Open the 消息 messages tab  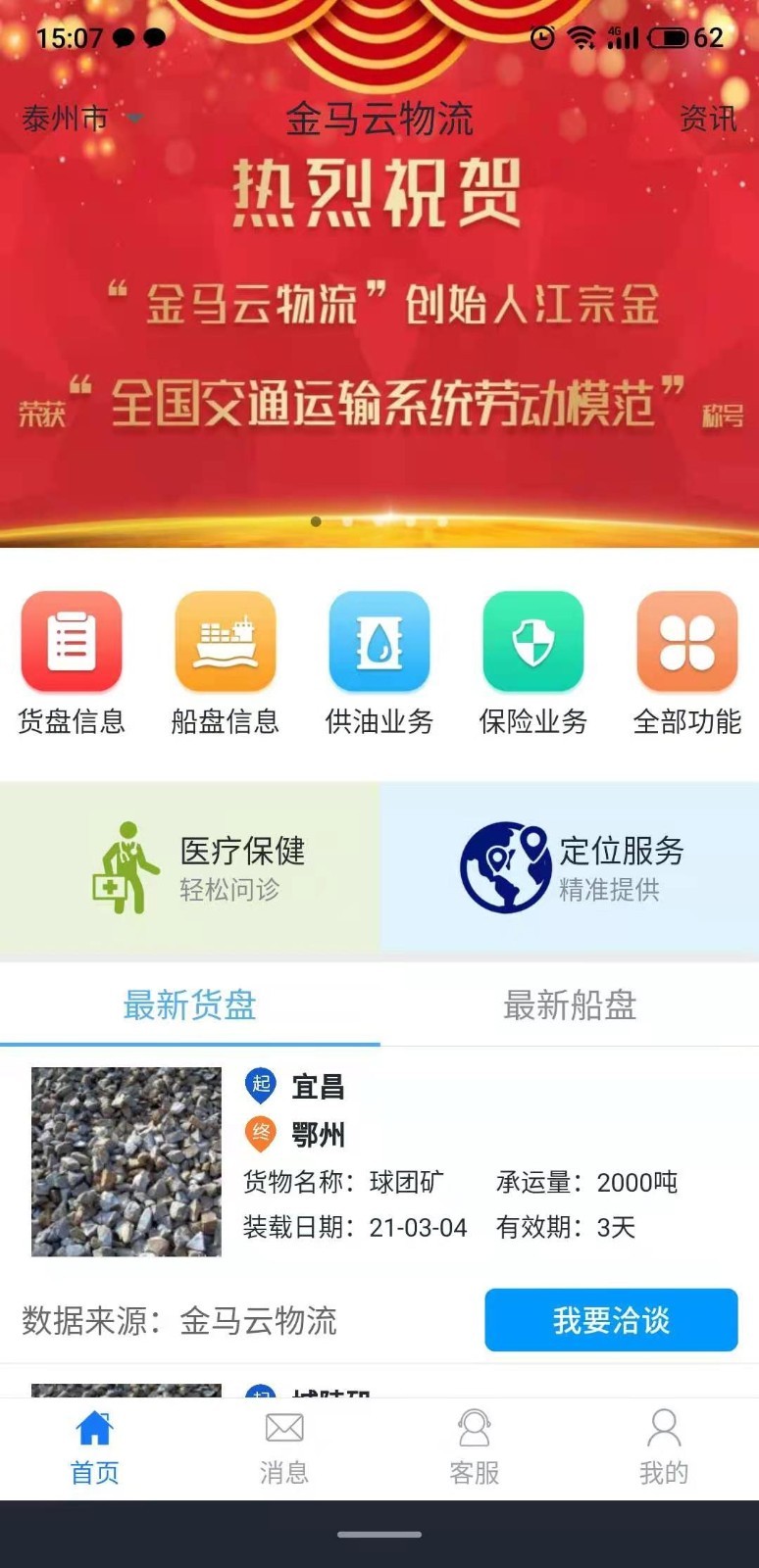284,1447
